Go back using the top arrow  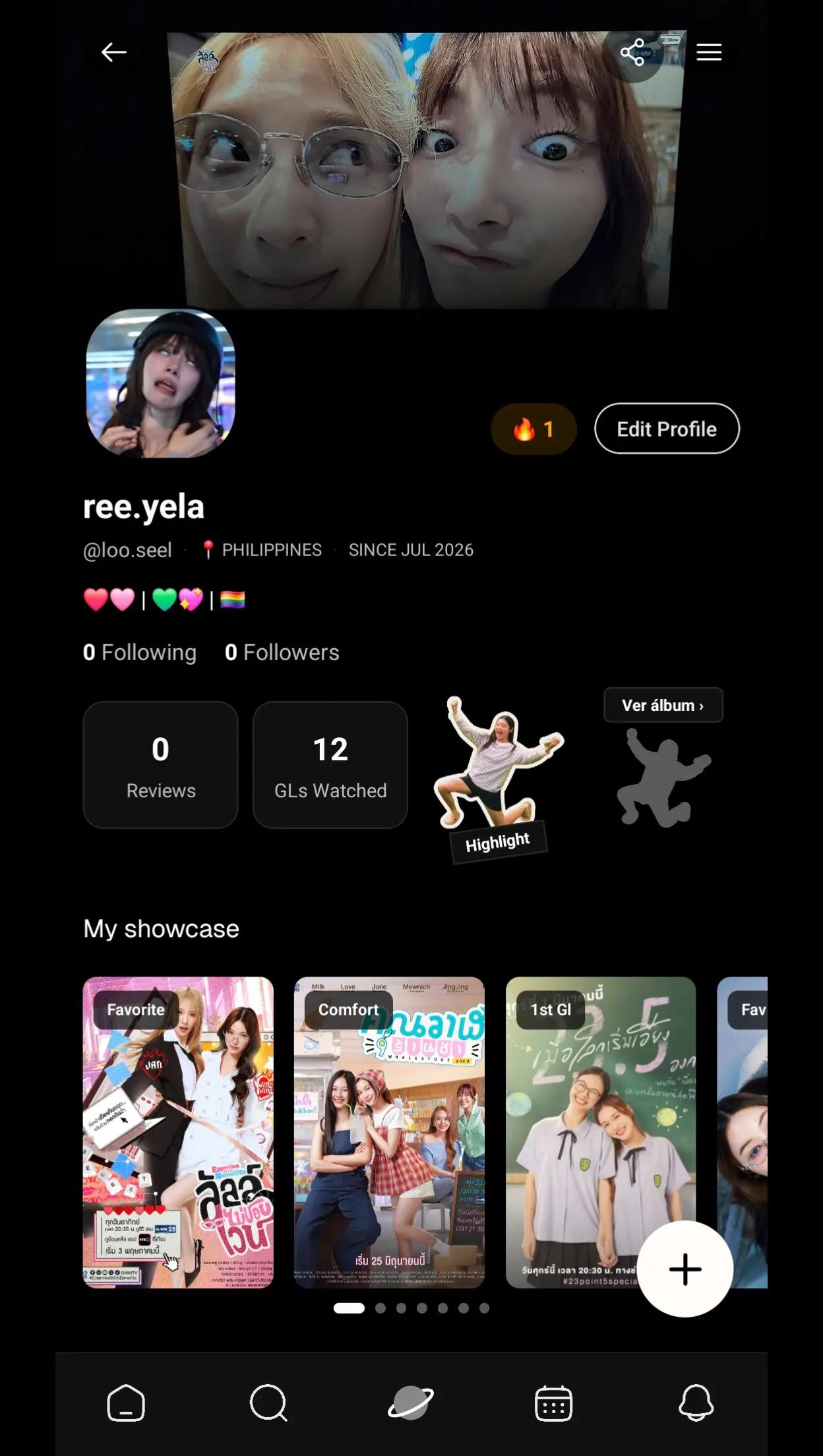(113, 52)
